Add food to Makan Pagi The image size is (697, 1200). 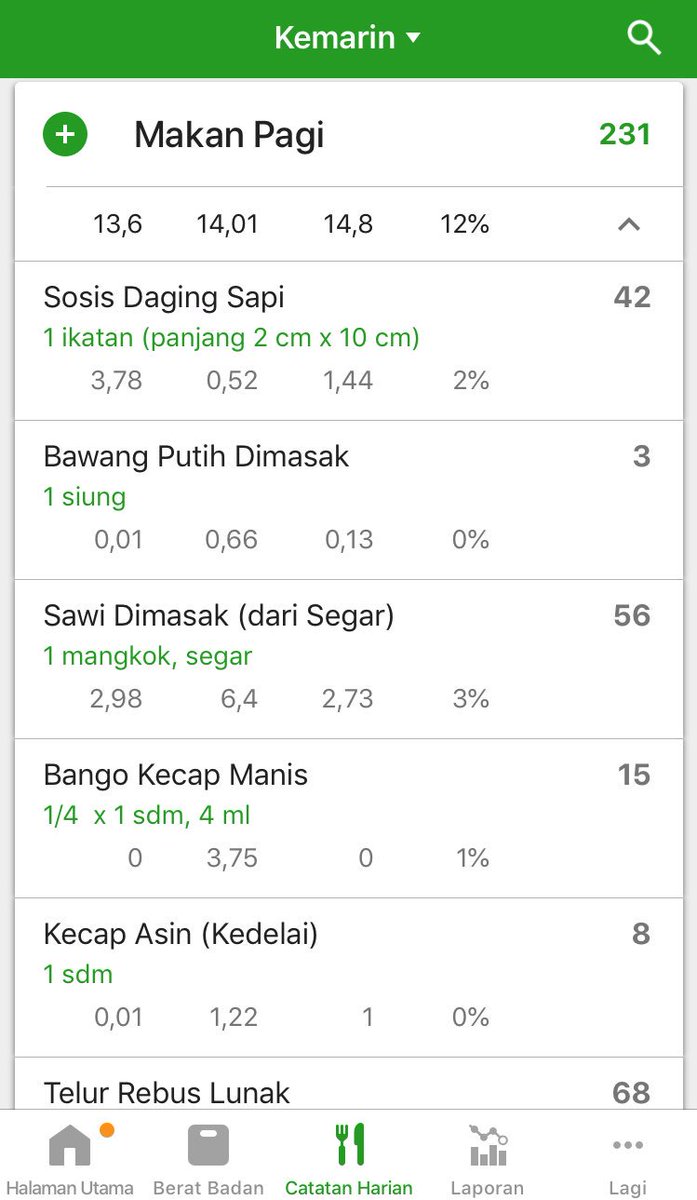(x=65, y=134)
